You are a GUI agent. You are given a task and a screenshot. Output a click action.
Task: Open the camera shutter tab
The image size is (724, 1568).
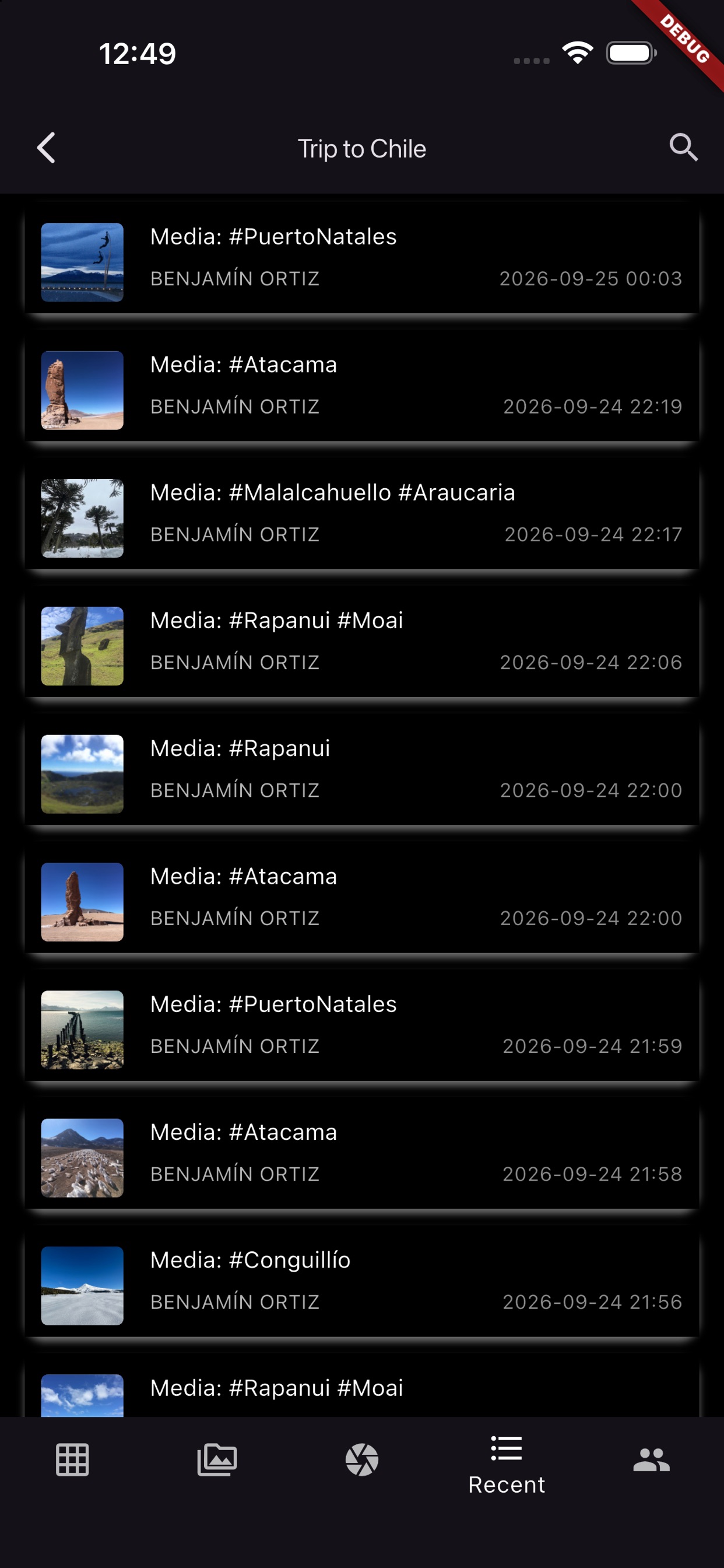click(362, 1459)
